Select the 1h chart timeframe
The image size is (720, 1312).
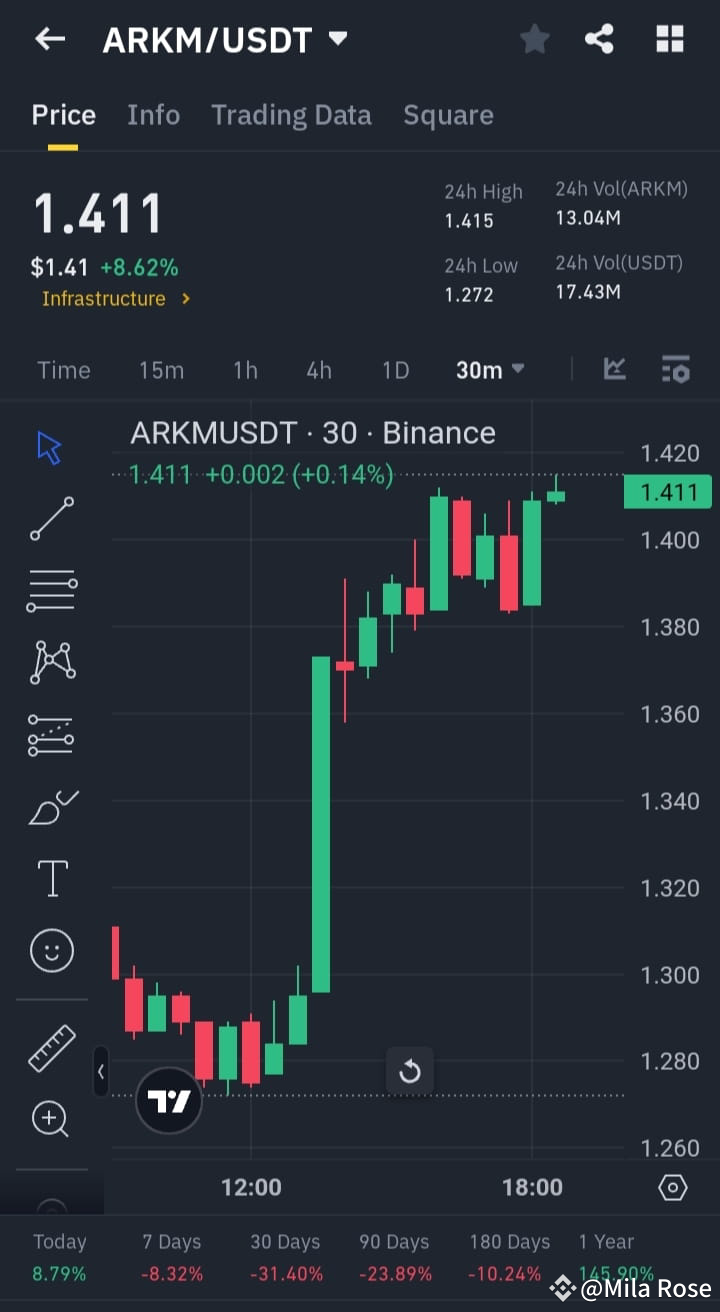[x=245, y=370]
